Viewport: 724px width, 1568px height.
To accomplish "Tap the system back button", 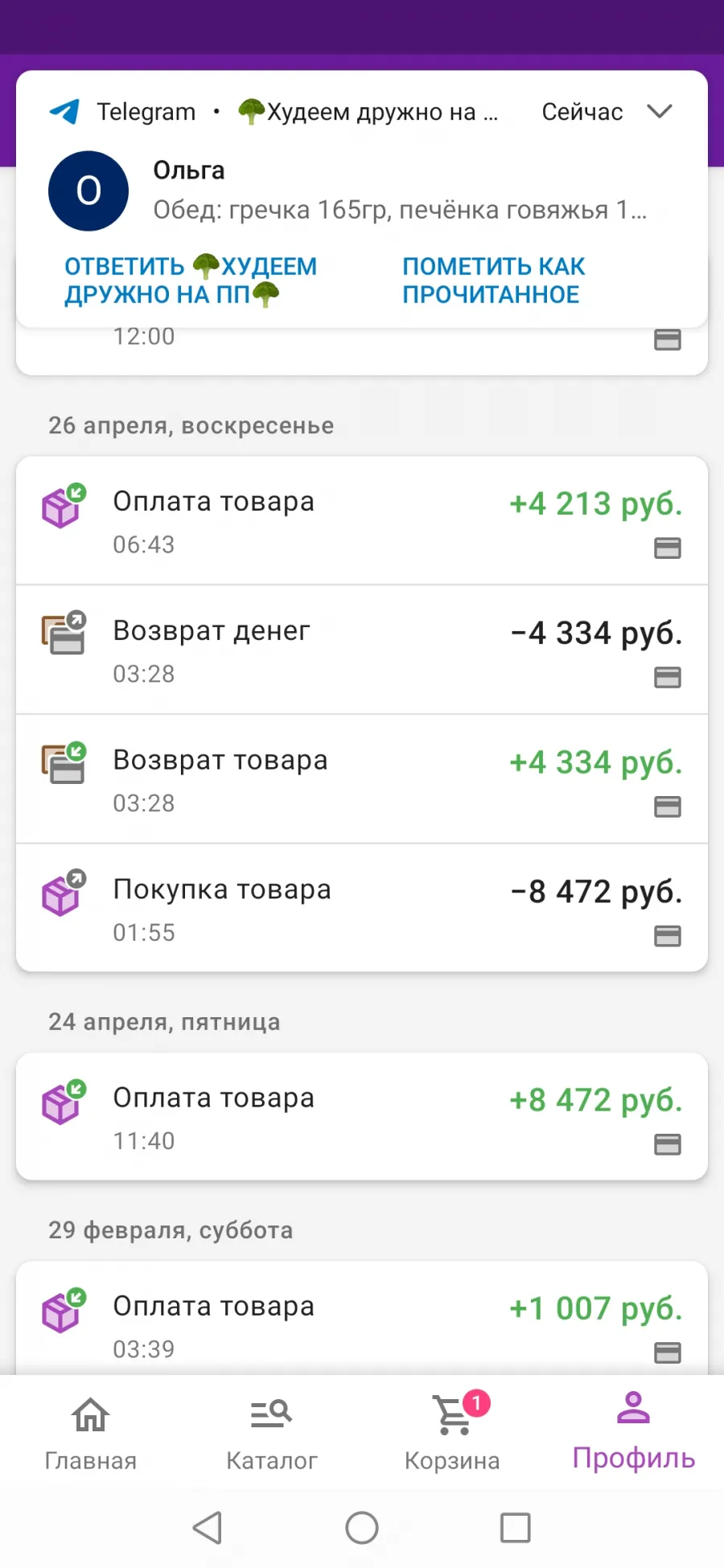I will (208, 1527).
